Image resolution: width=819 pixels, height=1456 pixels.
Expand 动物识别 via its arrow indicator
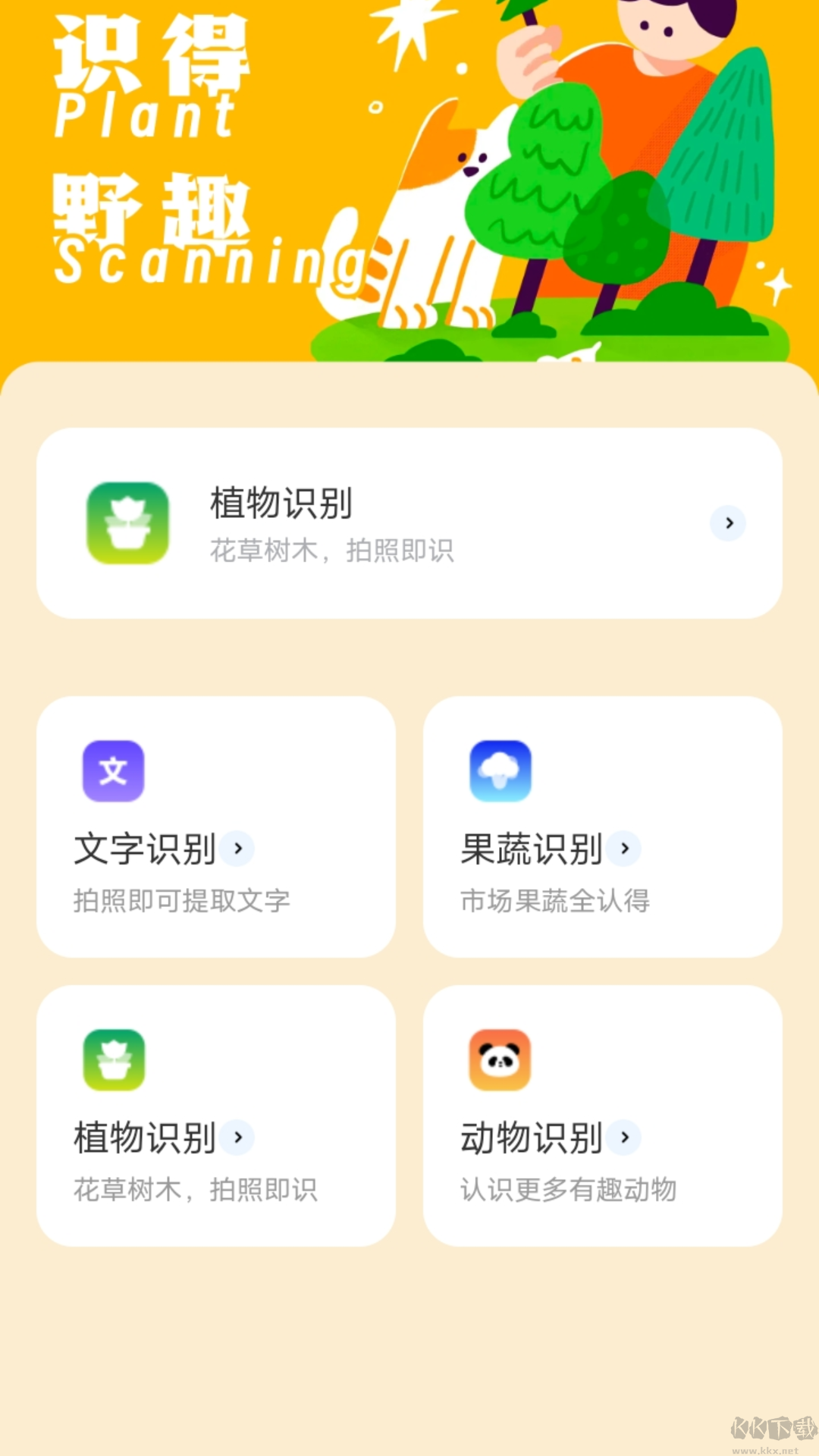tap(625, 1137)
